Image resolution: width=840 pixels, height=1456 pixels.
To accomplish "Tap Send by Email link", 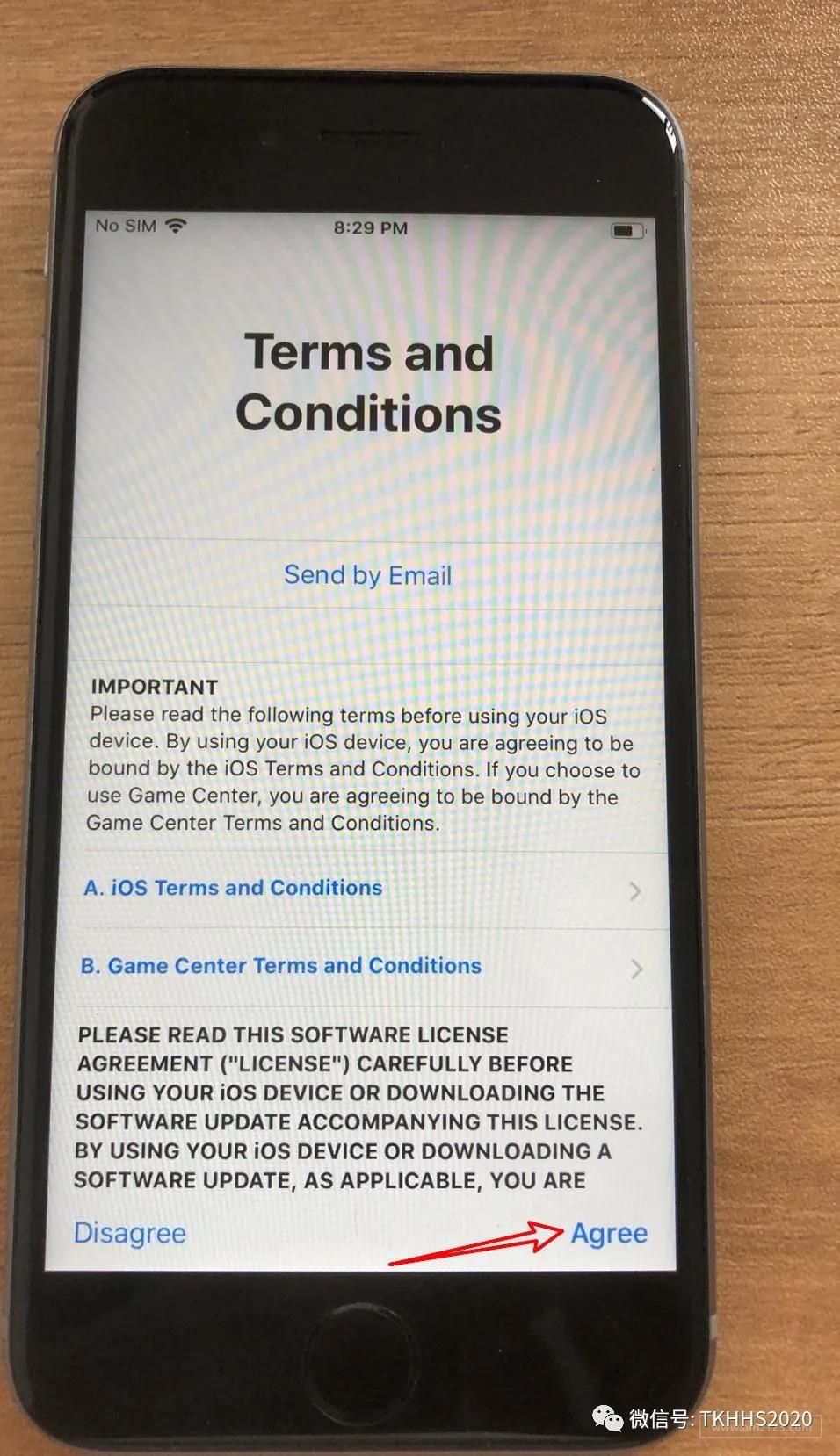I will [367, 575].
